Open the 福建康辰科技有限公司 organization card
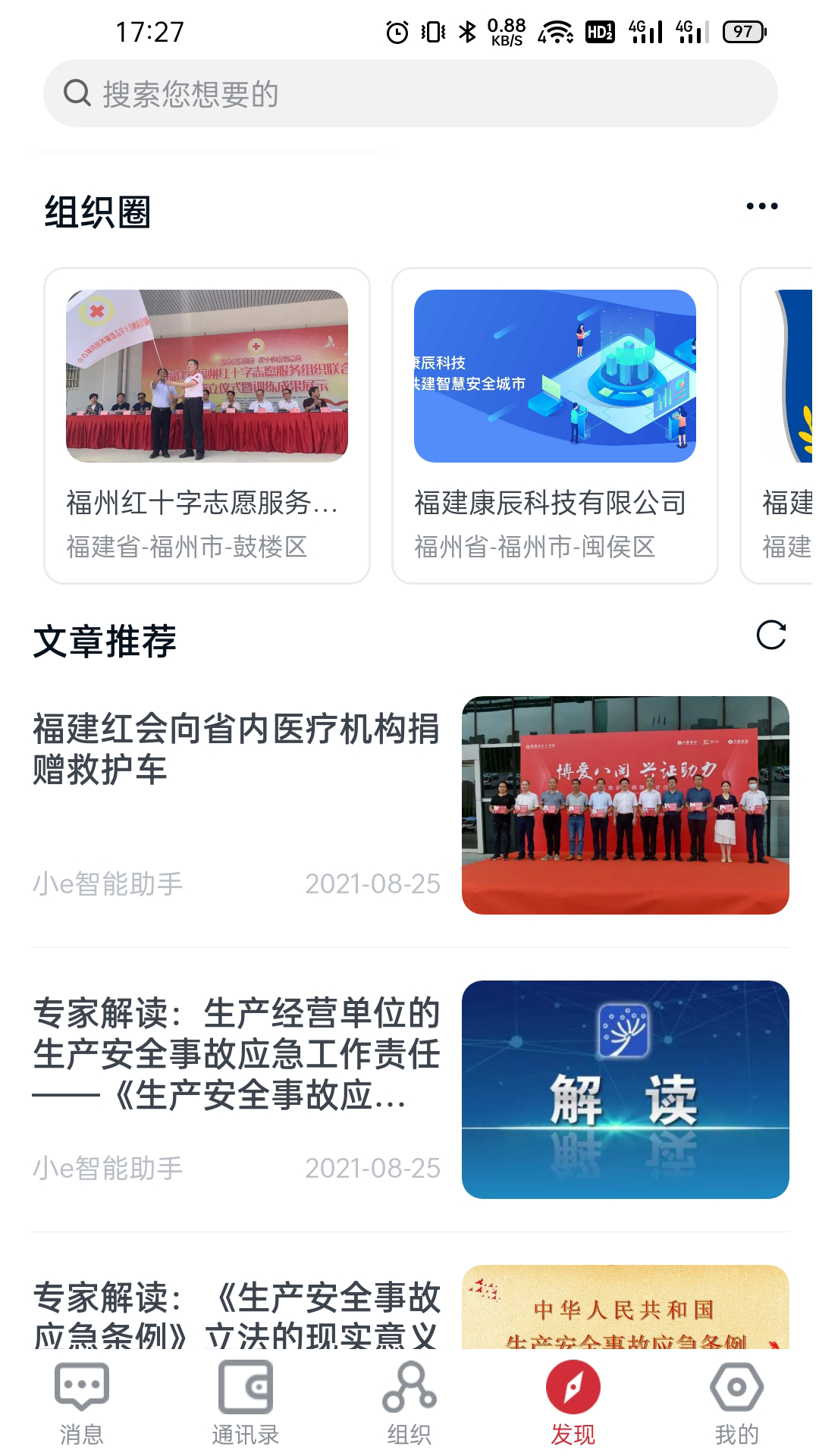This screenshot has width=819, height=1456. pos(554,425)
